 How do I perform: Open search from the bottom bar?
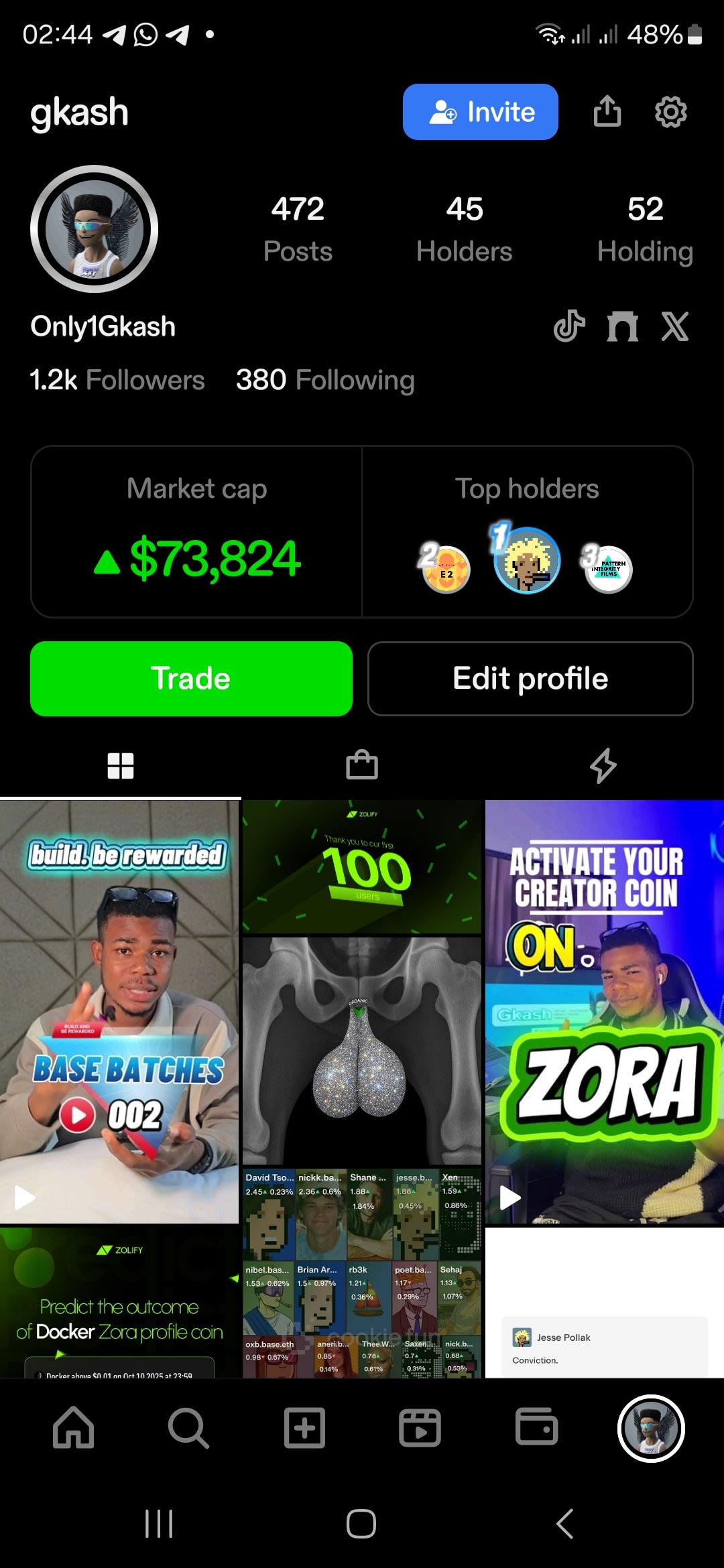tap(188, 1428)
